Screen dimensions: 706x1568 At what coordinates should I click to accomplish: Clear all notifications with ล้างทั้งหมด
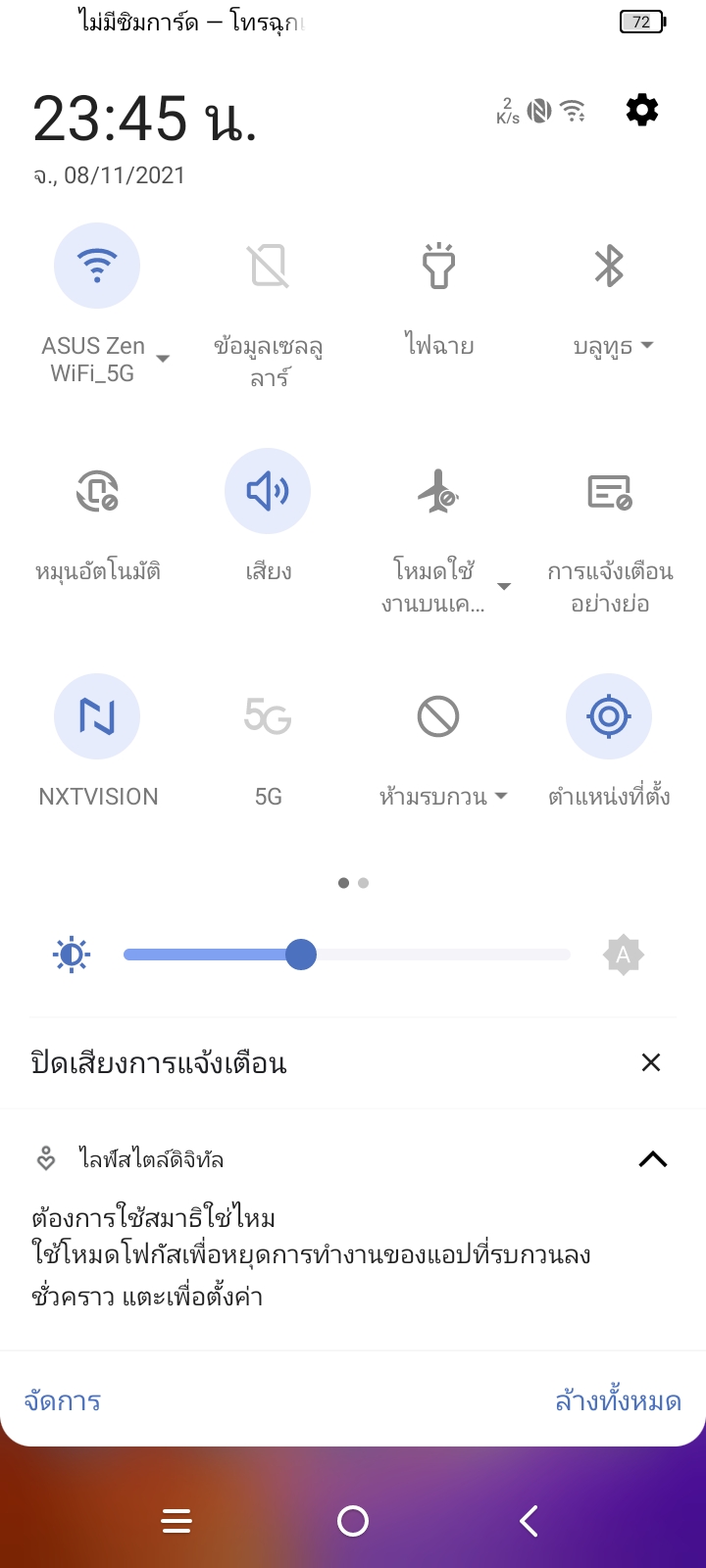pos(618,1401)
